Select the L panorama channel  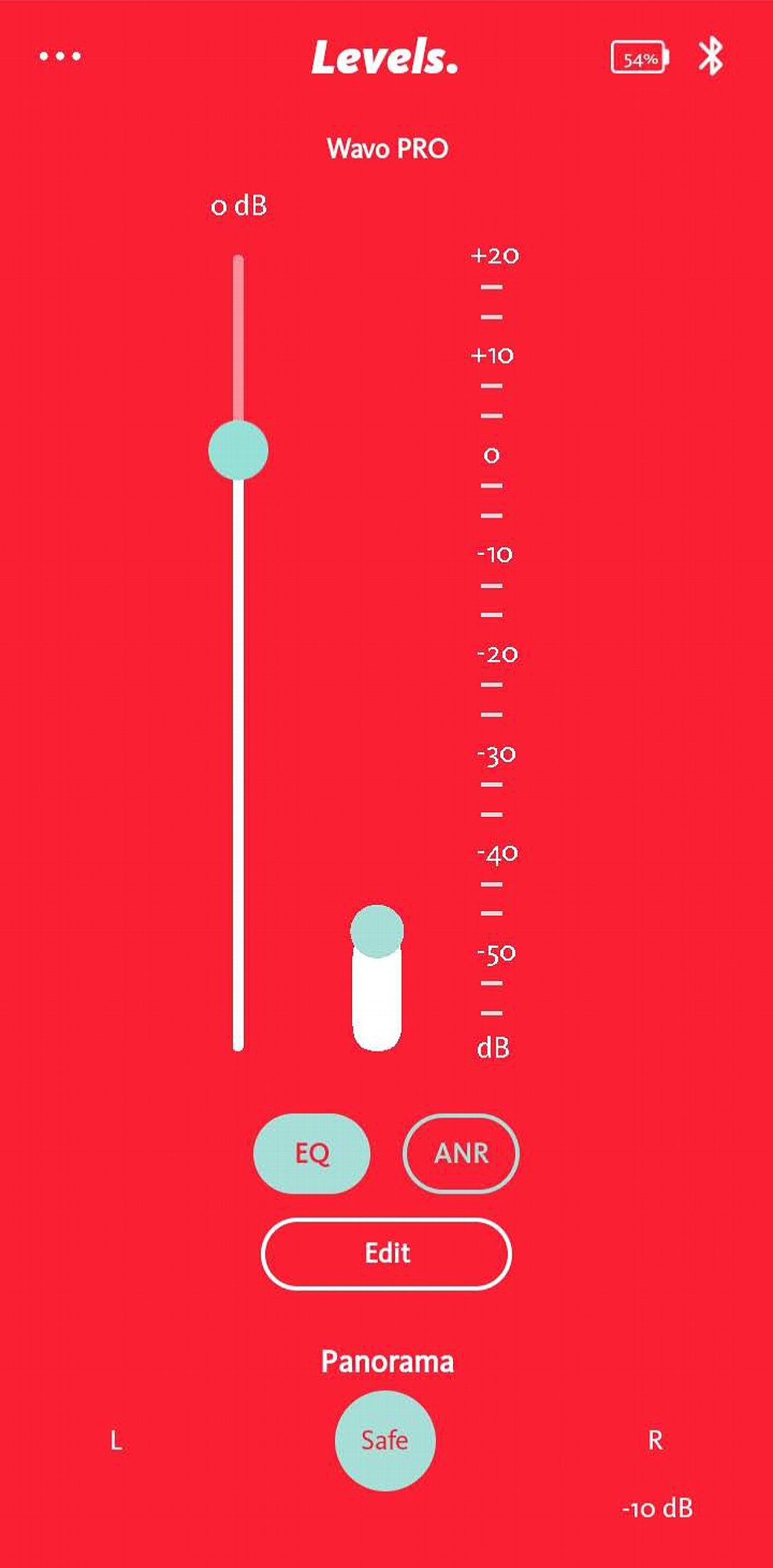point(116,1441)
